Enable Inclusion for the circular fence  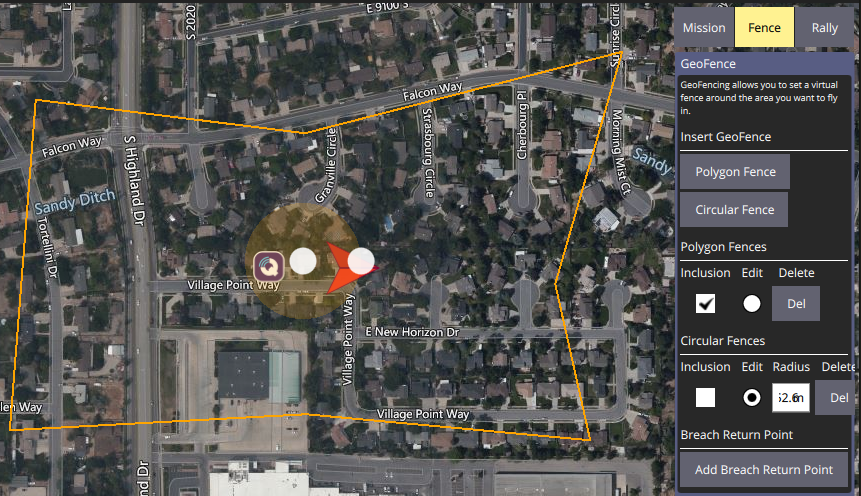tap(706, 397)
